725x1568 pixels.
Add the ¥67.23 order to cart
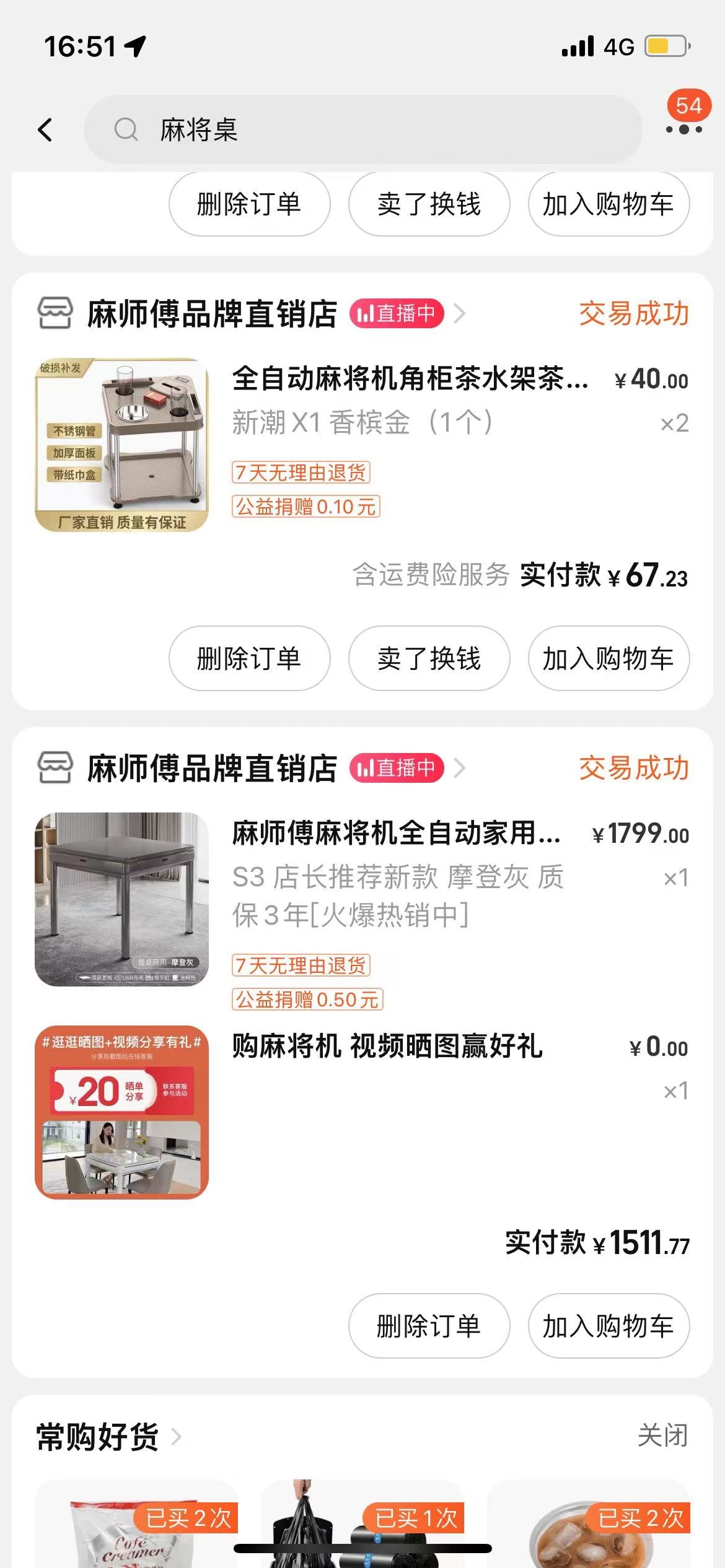pos(608,658)
